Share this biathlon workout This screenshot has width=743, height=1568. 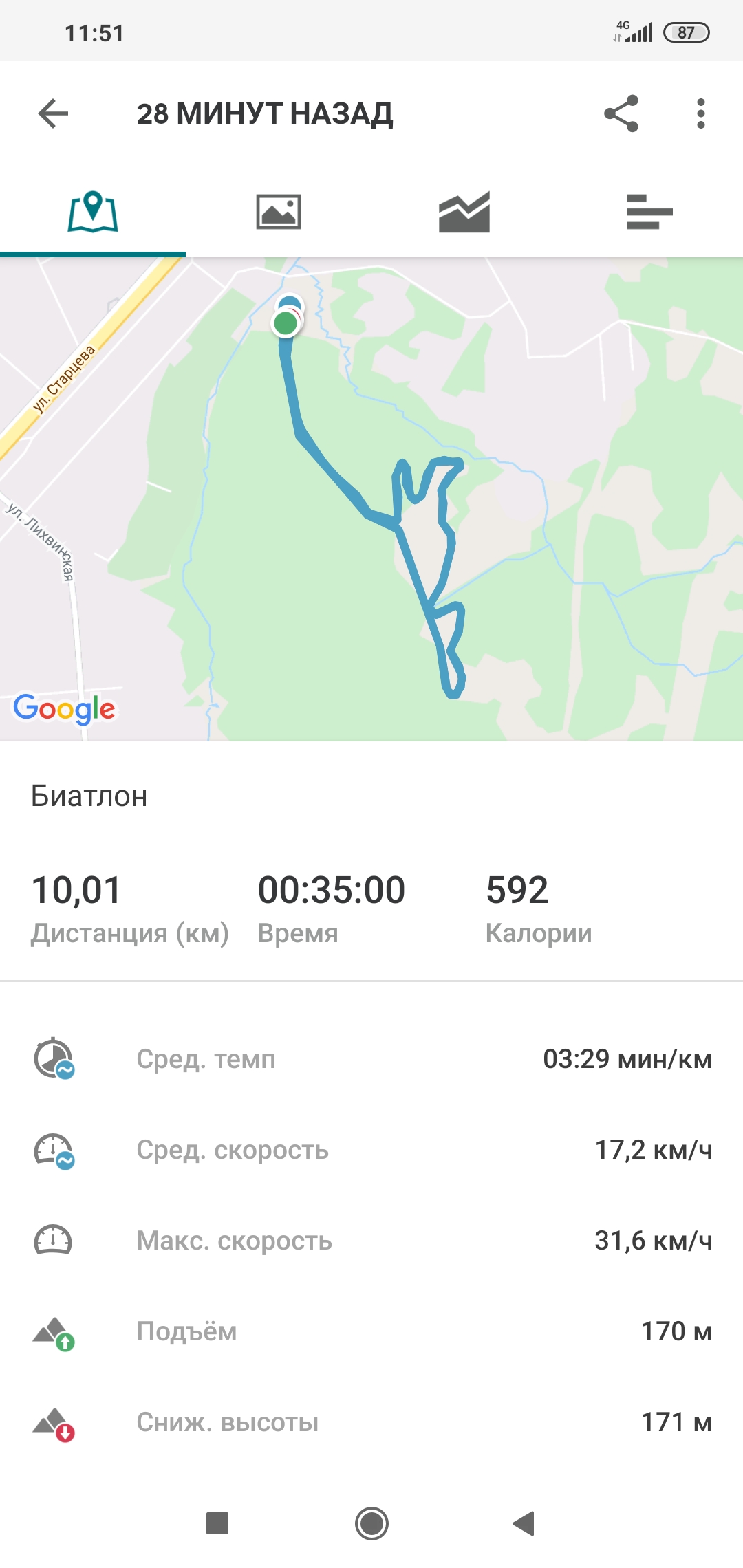(621, 113)
